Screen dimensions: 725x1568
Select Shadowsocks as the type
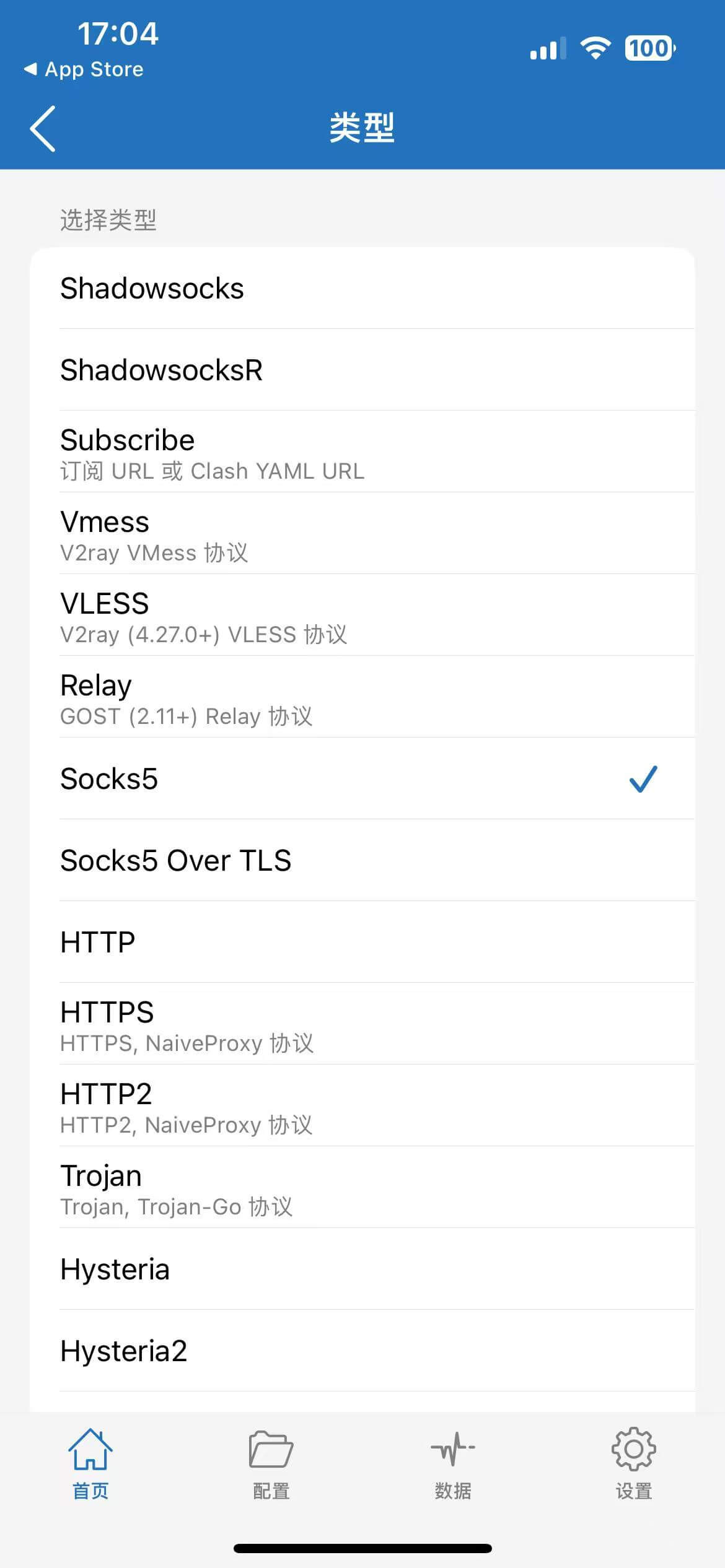(362, 289)
